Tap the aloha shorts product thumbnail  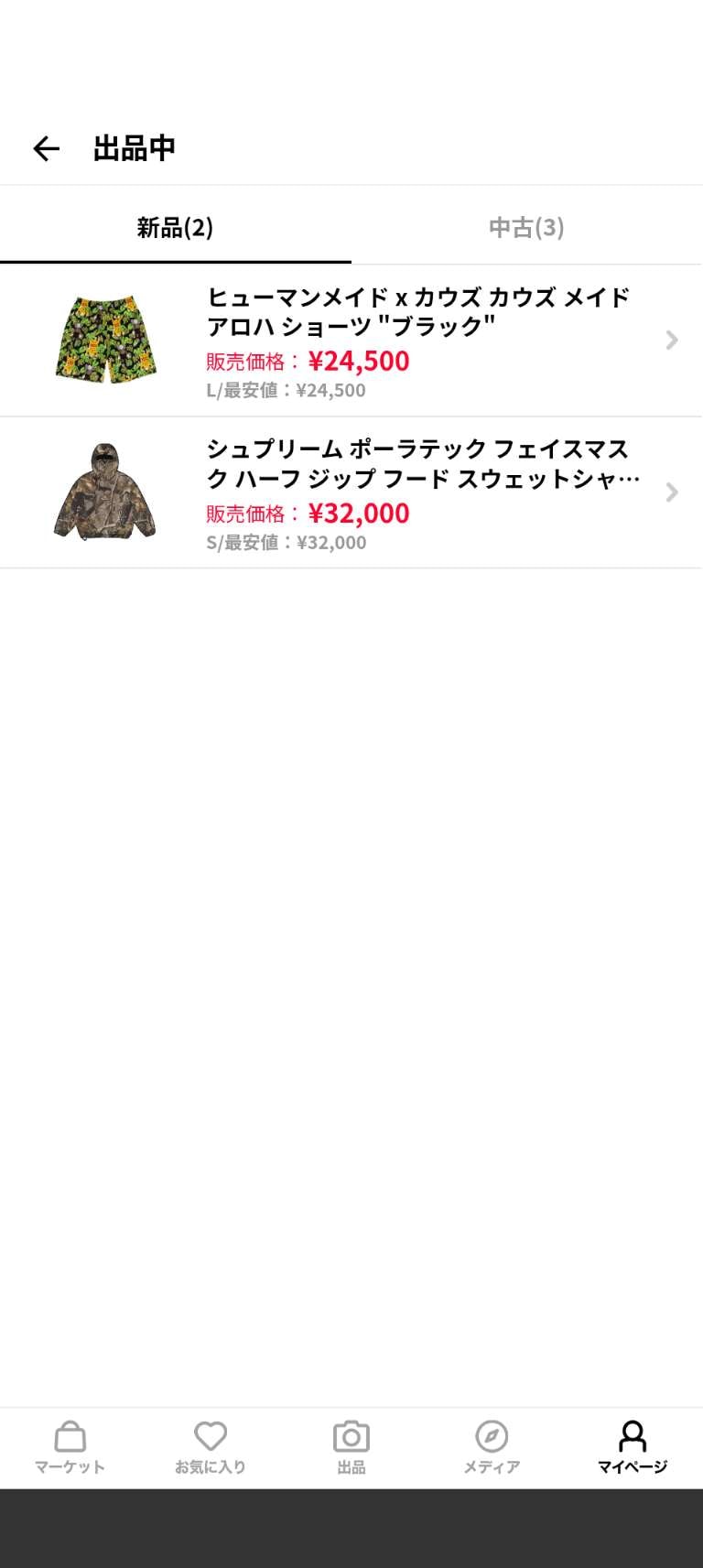pos(104,339)
